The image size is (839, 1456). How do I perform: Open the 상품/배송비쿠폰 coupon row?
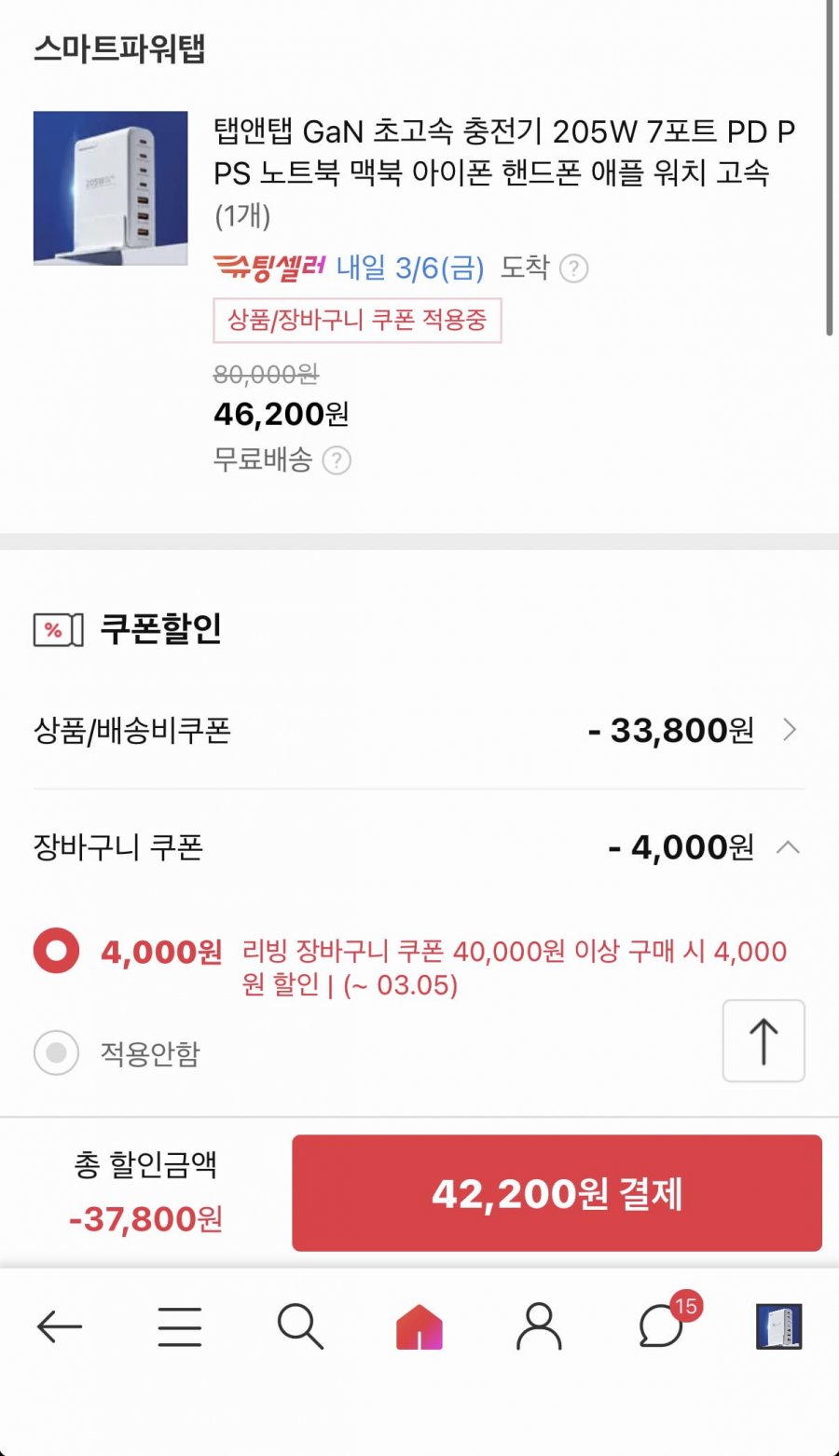click(419, 730)
